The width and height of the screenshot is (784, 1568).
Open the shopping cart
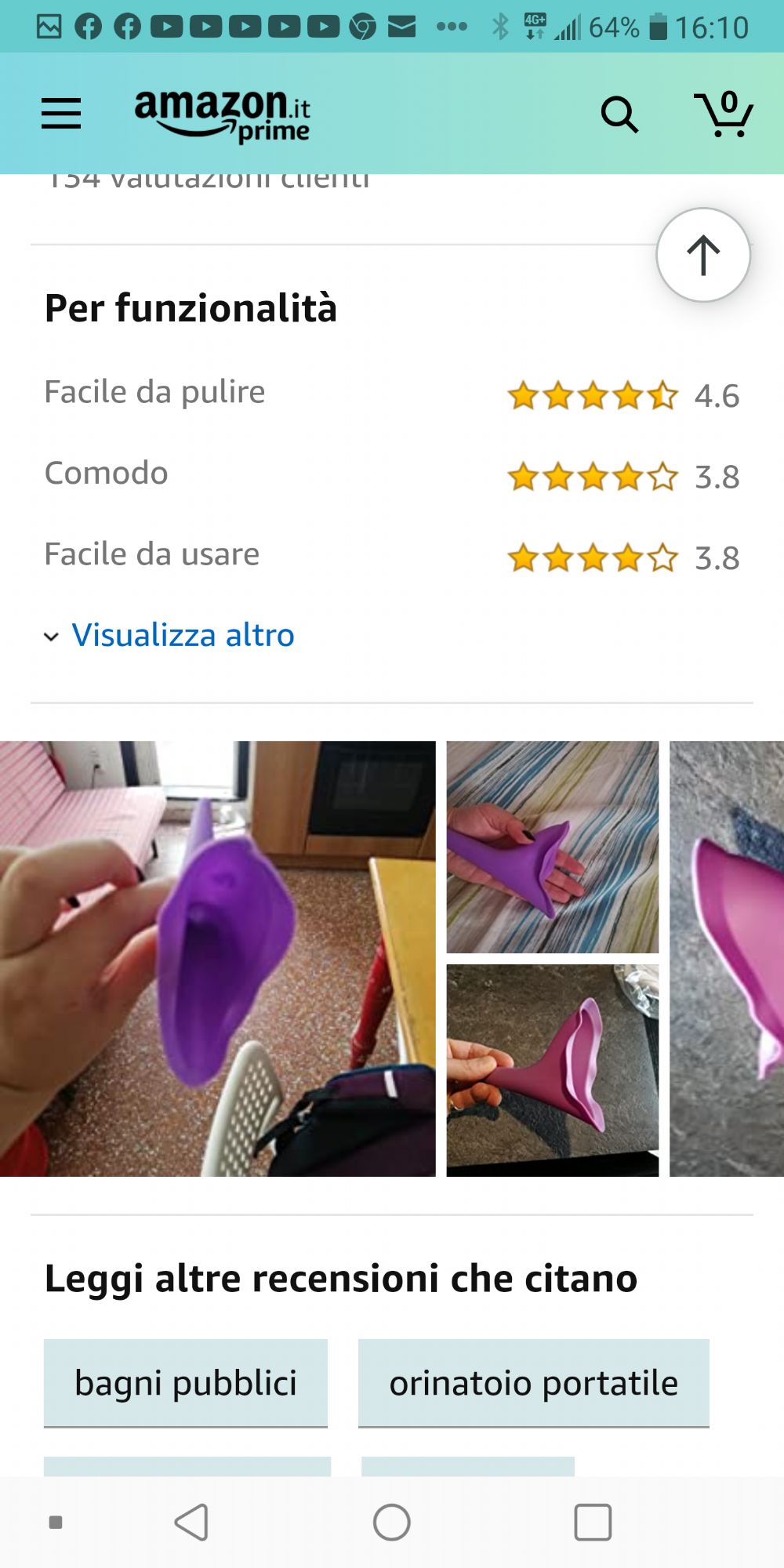click(x=724, y=114)
